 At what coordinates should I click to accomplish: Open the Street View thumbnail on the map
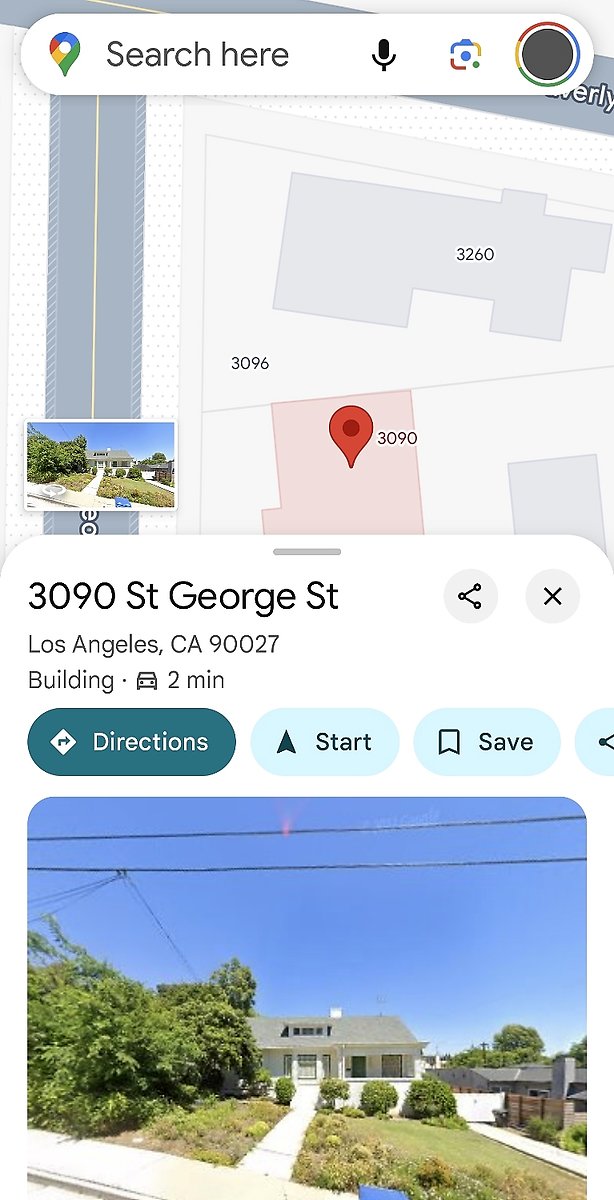pos(101,465)
